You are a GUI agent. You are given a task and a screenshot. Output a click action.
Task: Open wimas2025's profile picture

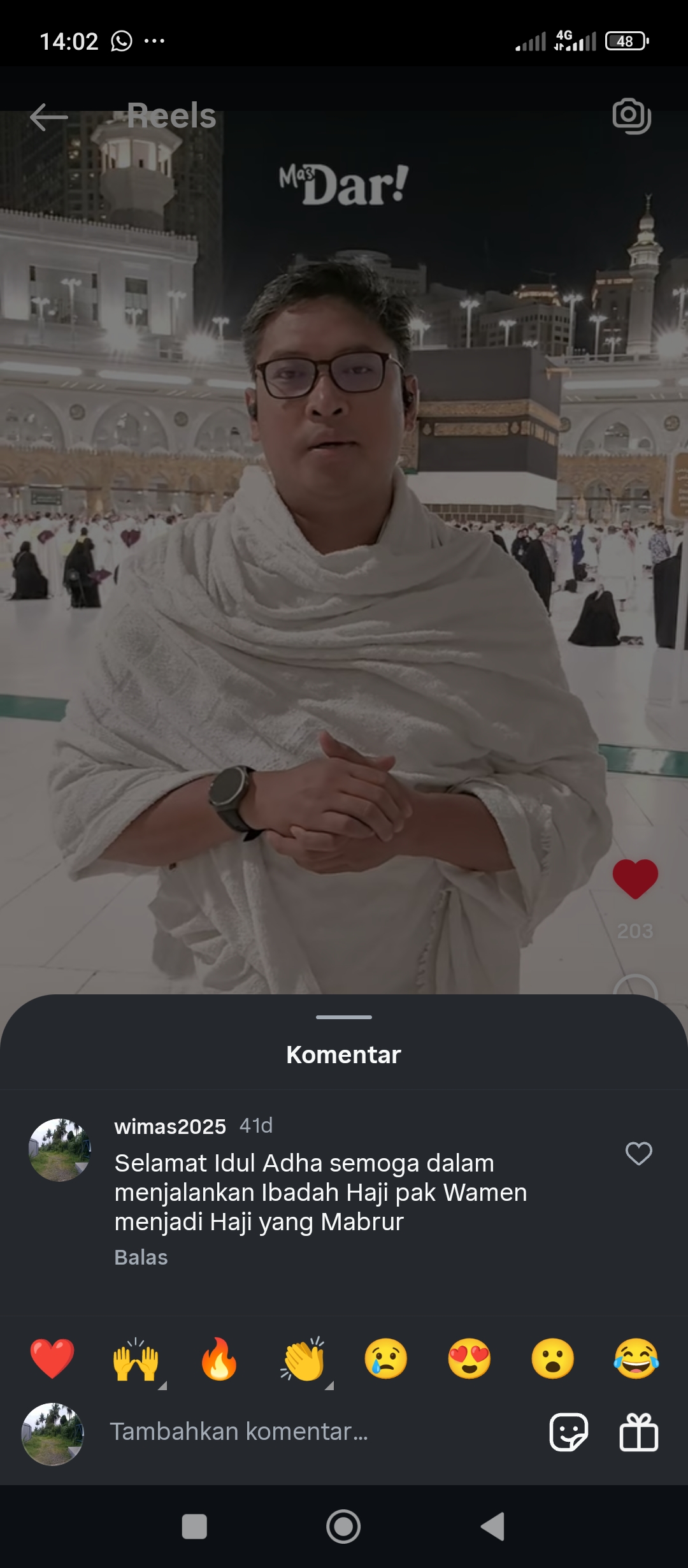click(x=60, y=1150)
